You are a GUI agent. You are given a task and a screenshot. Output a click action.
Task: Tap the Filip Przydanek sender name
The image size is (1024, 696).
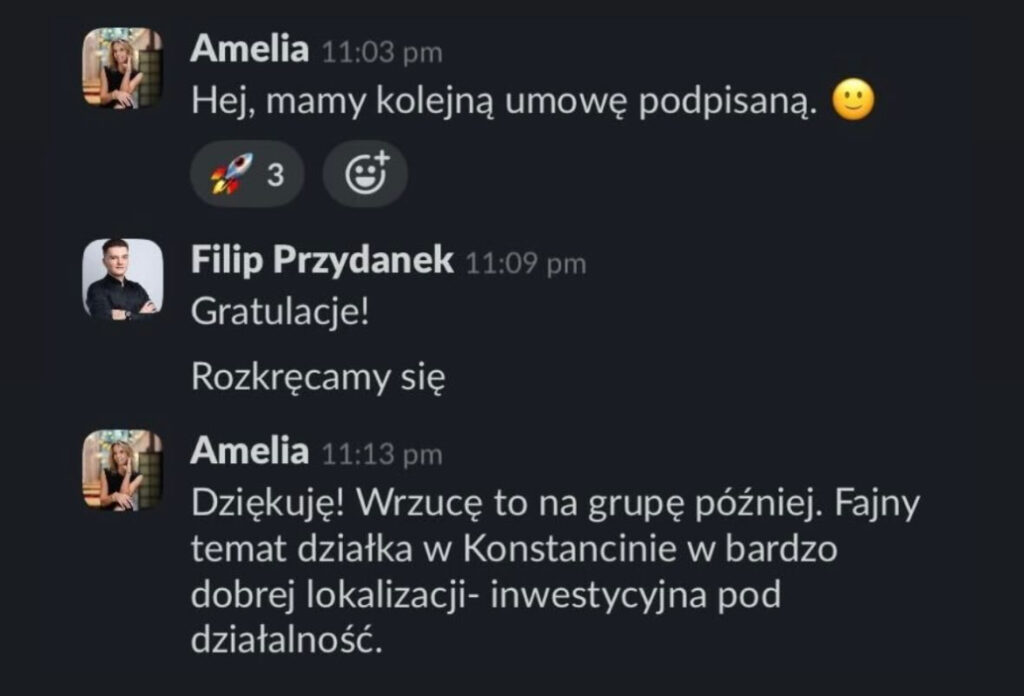(321, 263)
